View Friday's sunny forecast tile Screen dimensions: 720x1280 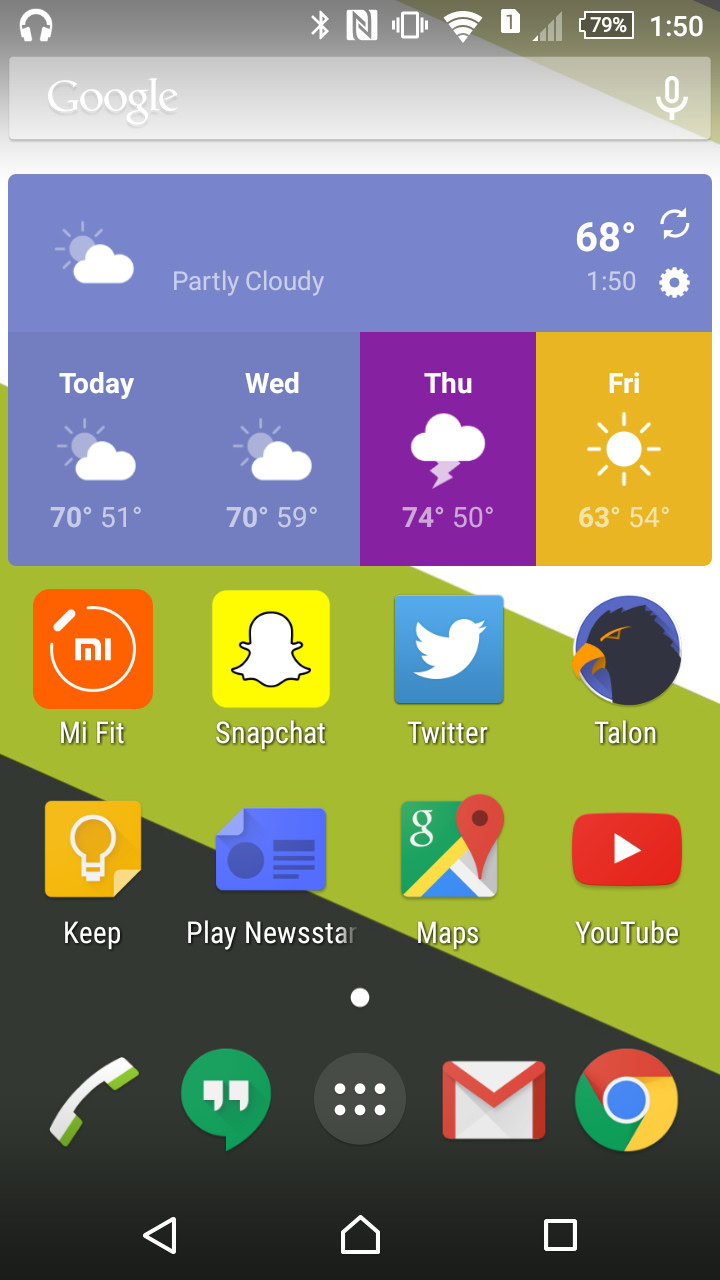click(623, 449)
